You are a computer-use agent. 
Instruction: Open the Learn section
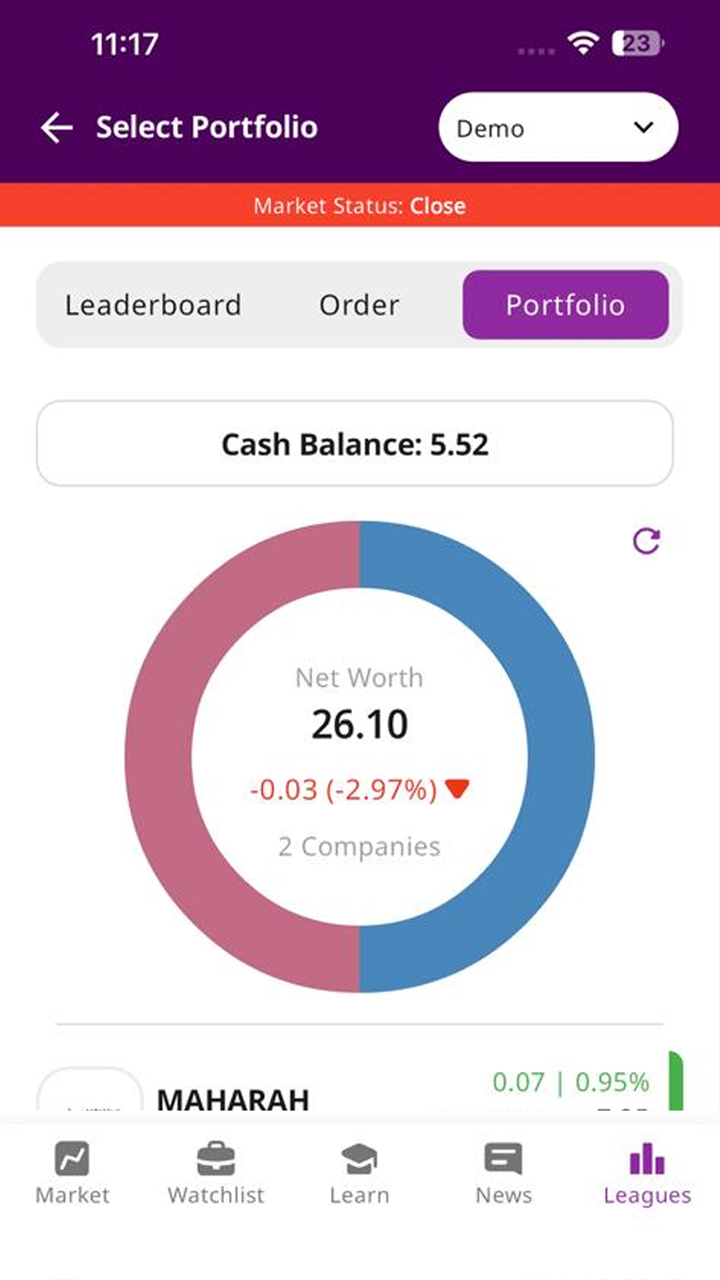click(x=359, y=1174)
